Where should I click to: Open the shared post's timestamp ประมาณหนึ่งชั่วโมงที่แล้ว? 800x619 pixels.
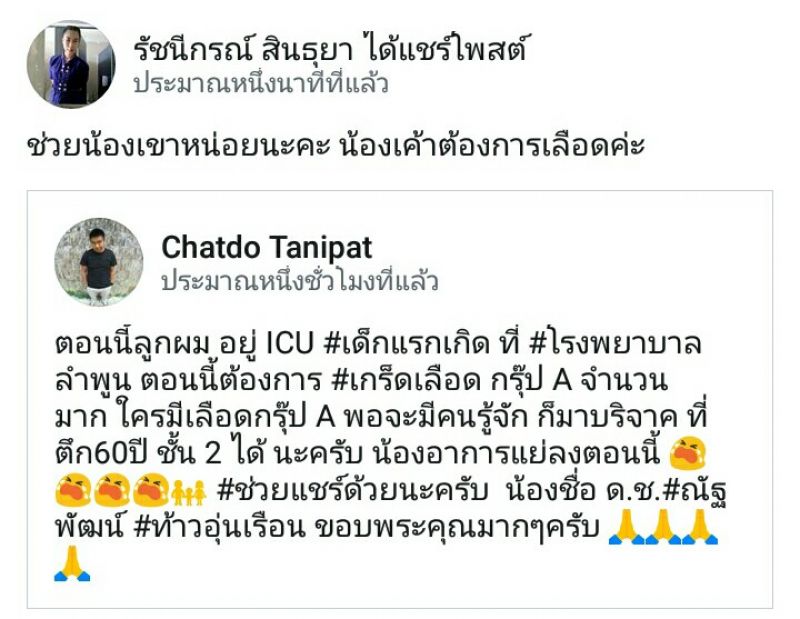click(x=300, y=281)
